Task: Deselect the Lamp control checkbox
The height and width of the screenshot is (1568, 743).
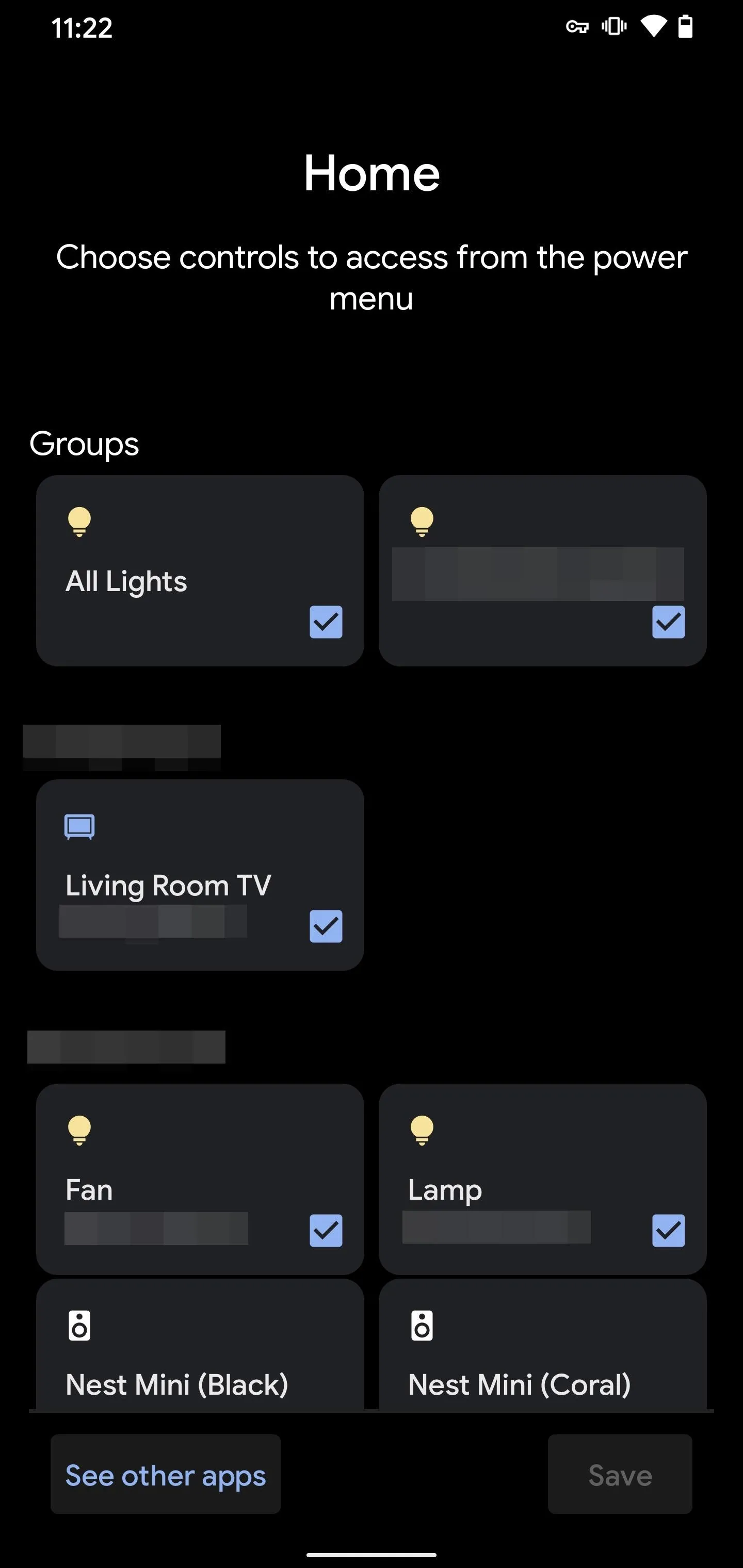Action: (x=668, y=1230)
